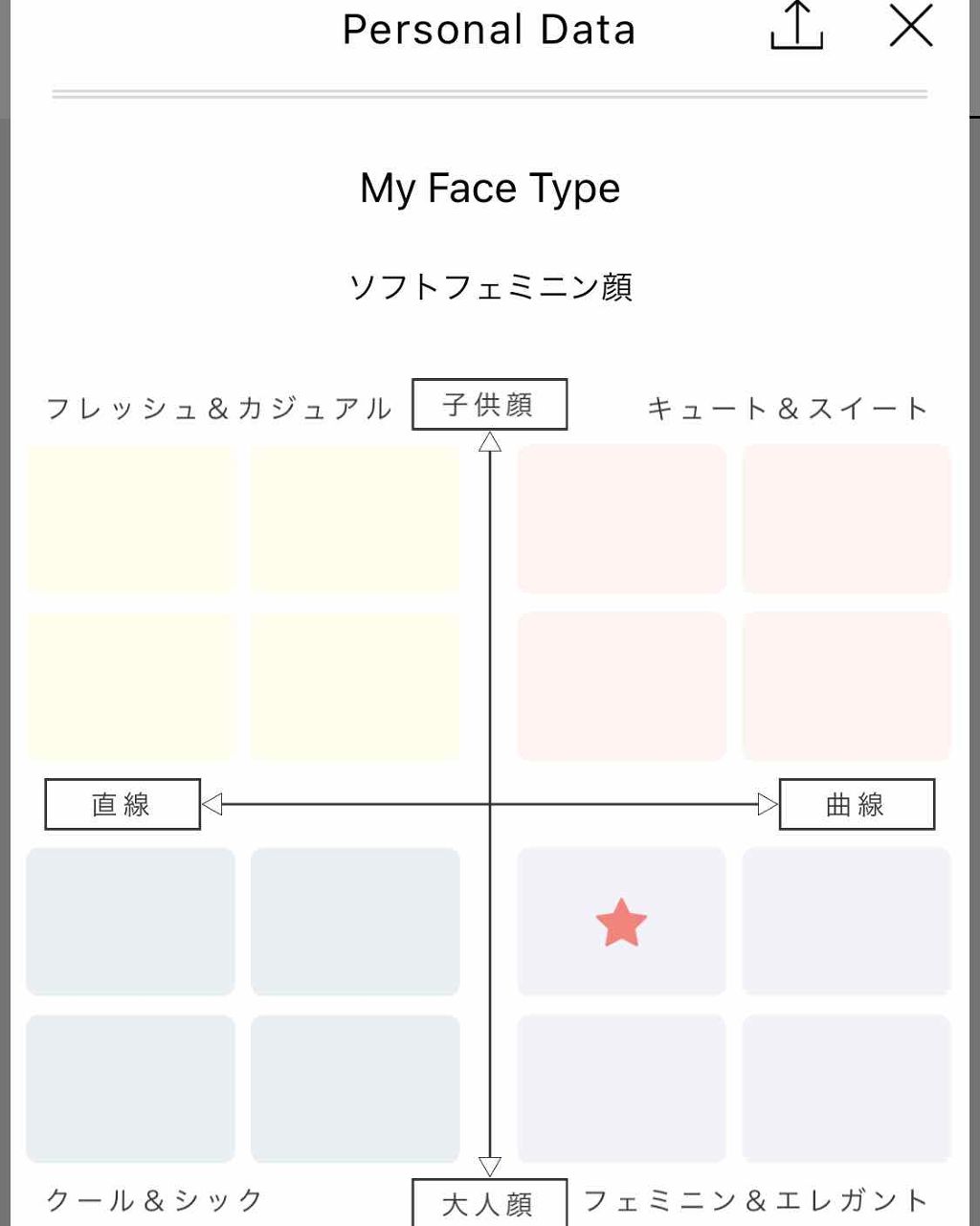The width and height of the screenshot is (980, 1226).
Task: Click the My Face Type heading
Action: [490, 189]
